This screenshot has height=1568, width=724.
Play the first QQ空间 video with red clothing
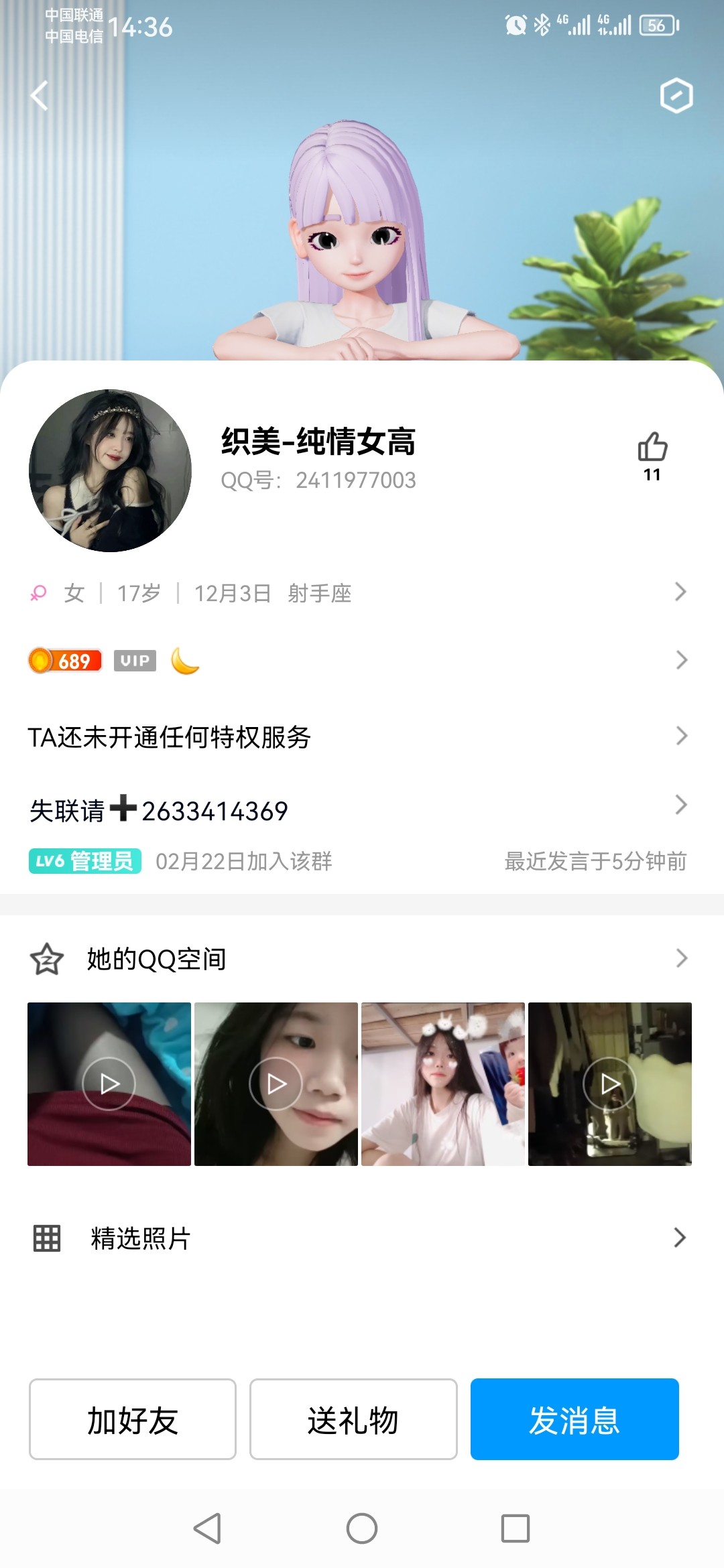pyautogui.click(x=109, y=1084)
